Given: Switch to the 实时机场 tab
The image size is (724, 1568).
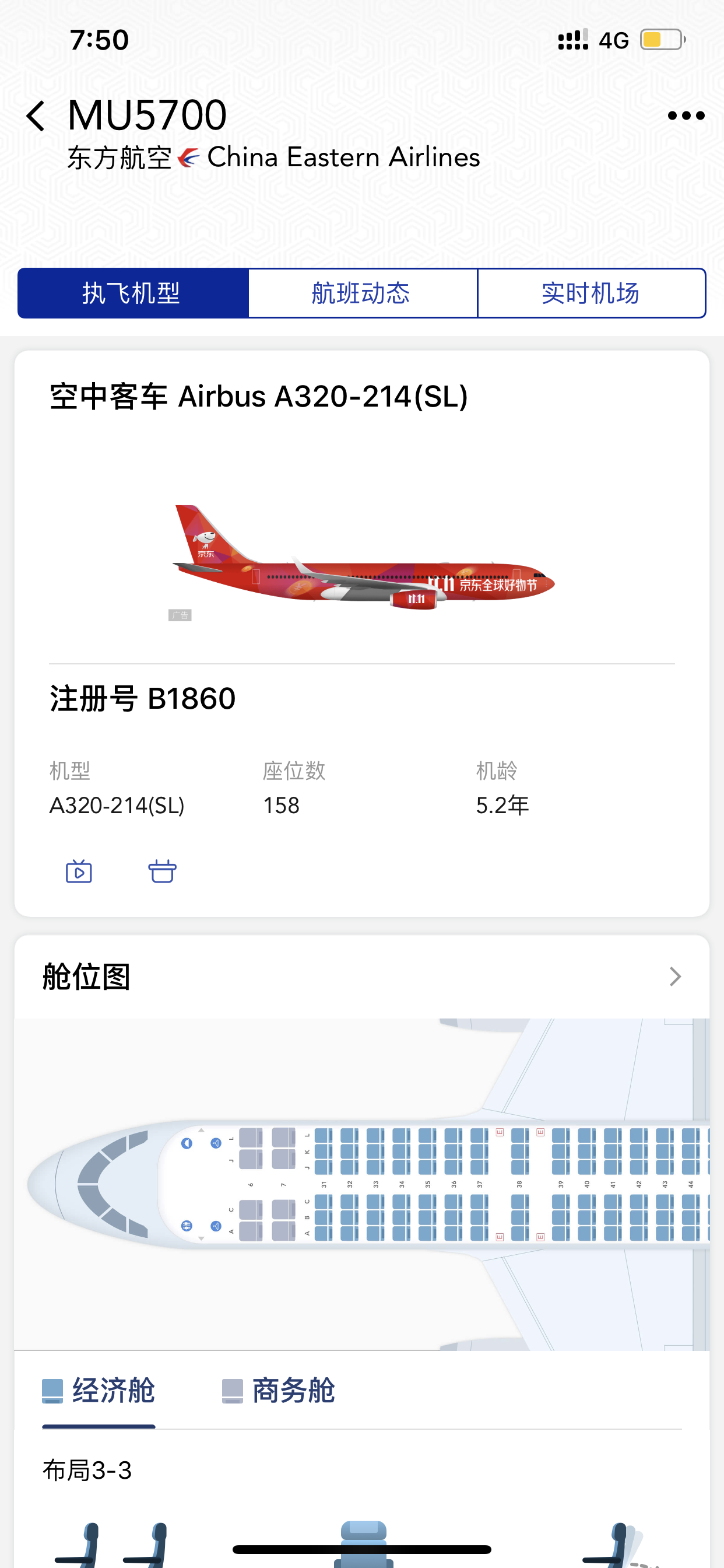Looking at the screenshot, I should (x=591, y=293).
